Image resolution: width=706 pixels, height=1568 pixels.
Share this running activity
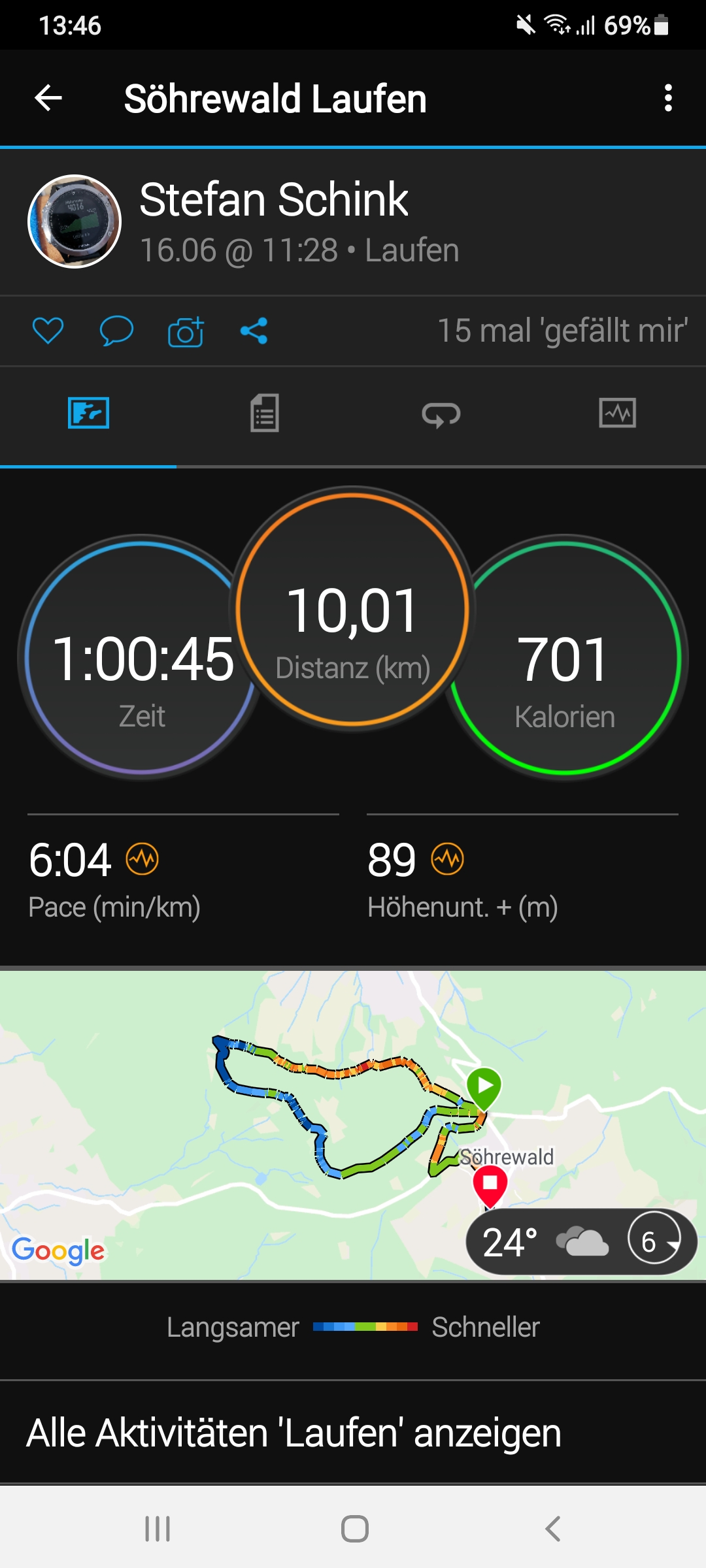point(254,331)
